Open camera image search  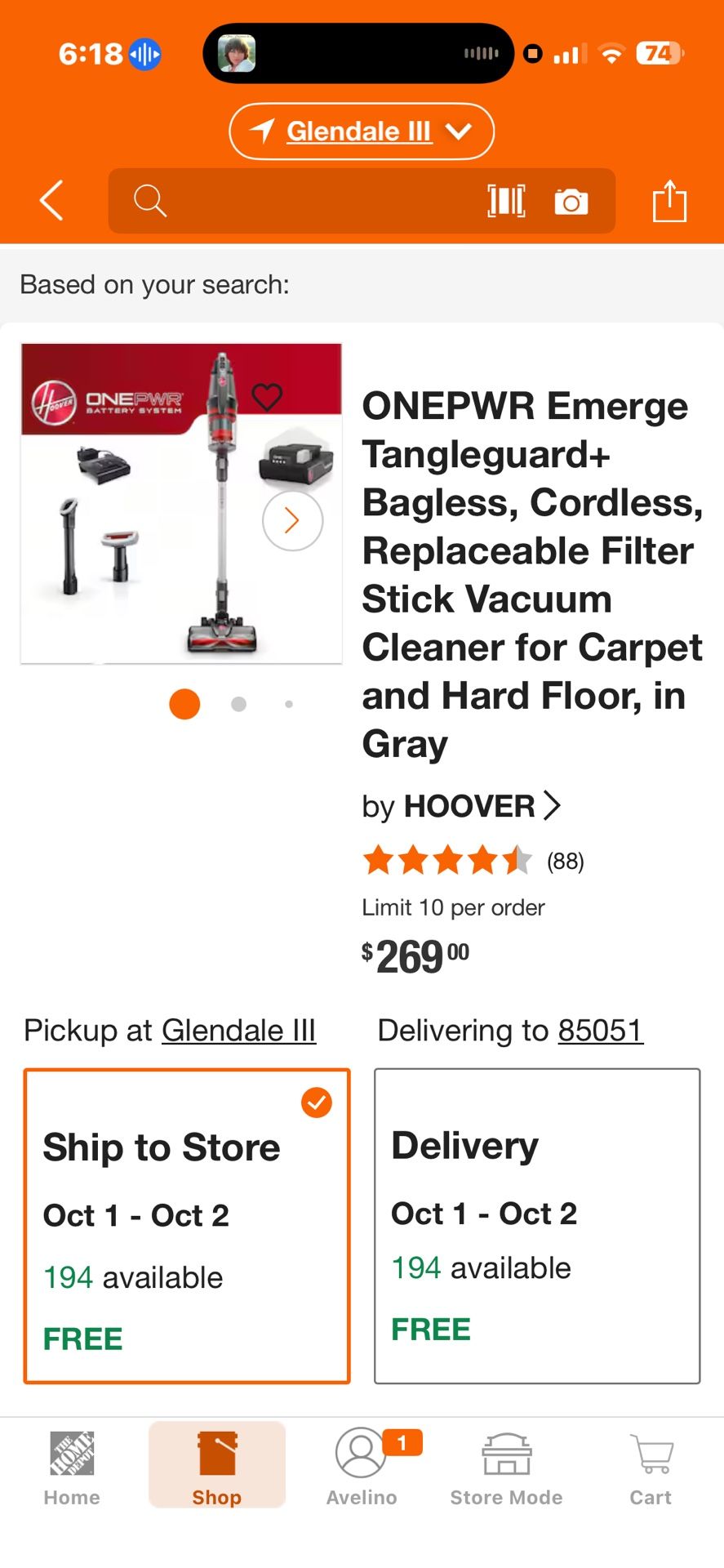(571, 201)
